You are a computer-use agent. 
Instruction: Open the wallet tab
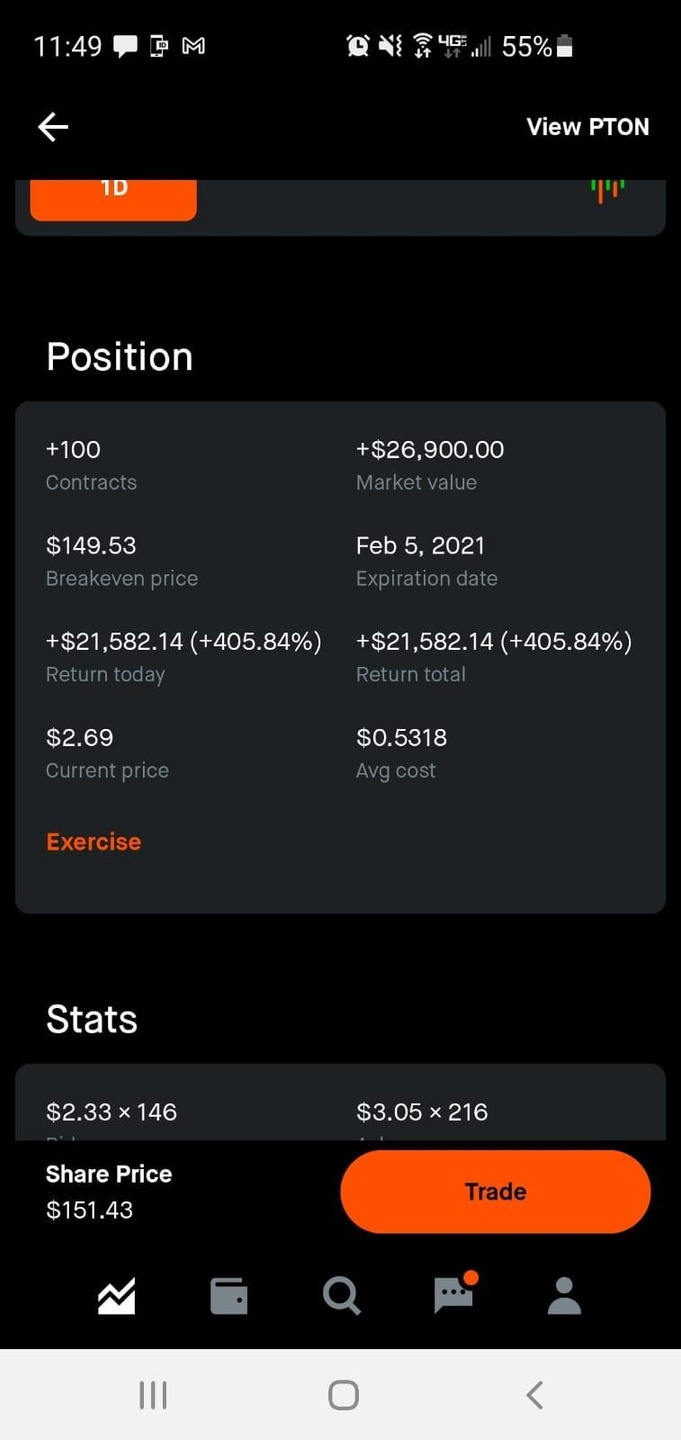click(229, 1296)
